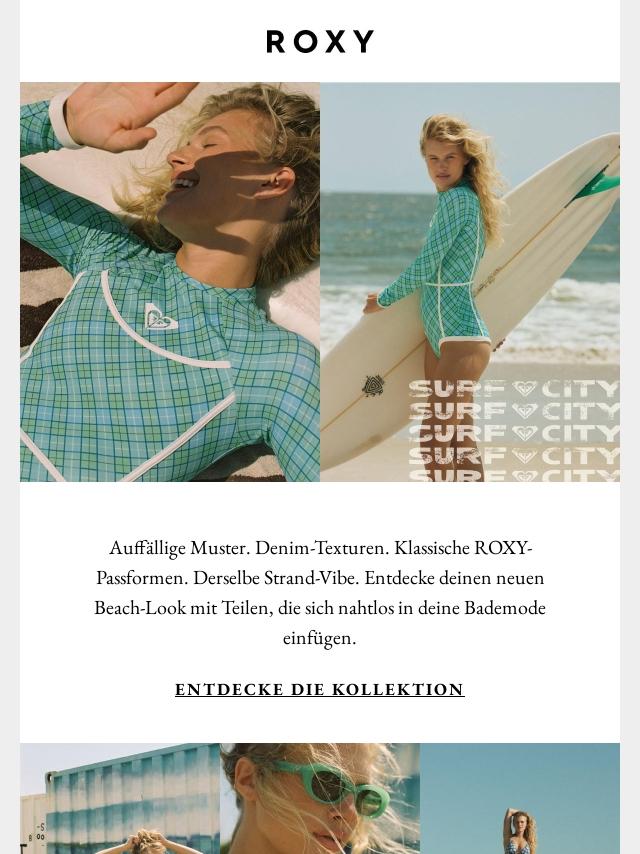Image resolution: width=640 pixels, height=854 pixels.
Task: Open the photo of woman with green sunglasses
Action: (320, 798)
